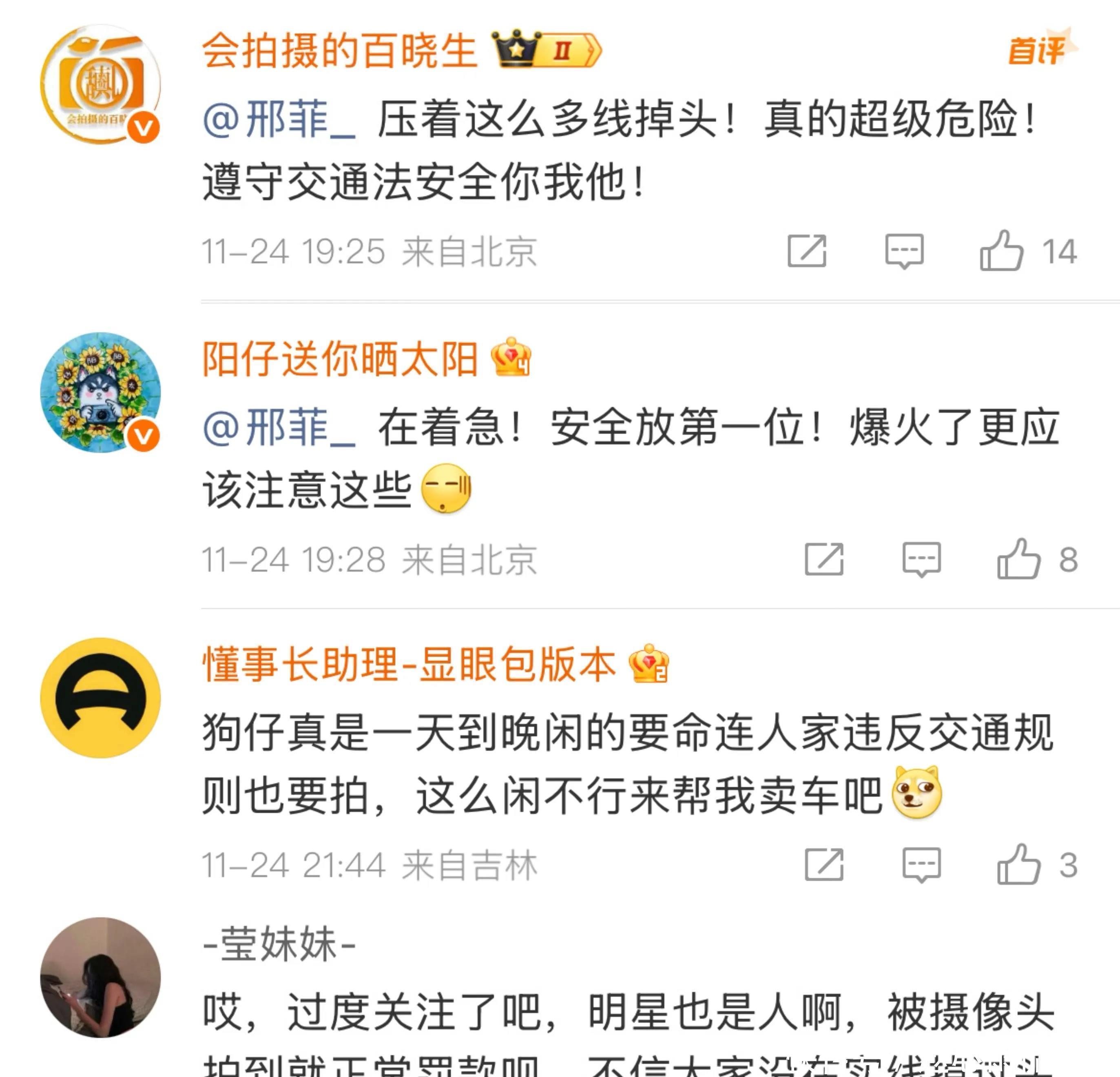Image resolution: width=1120 pixels, height=1077 pixels.
Task: Open @邢菲_ mention in 会拍摄的百晓生's comment
Action: coord(279,120)
